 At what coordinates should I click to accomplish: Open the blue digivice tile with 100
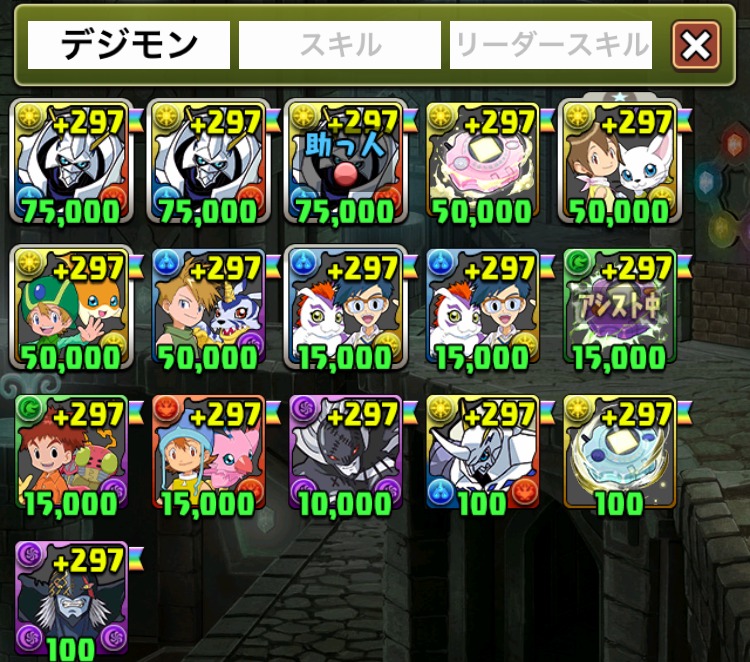620,454
